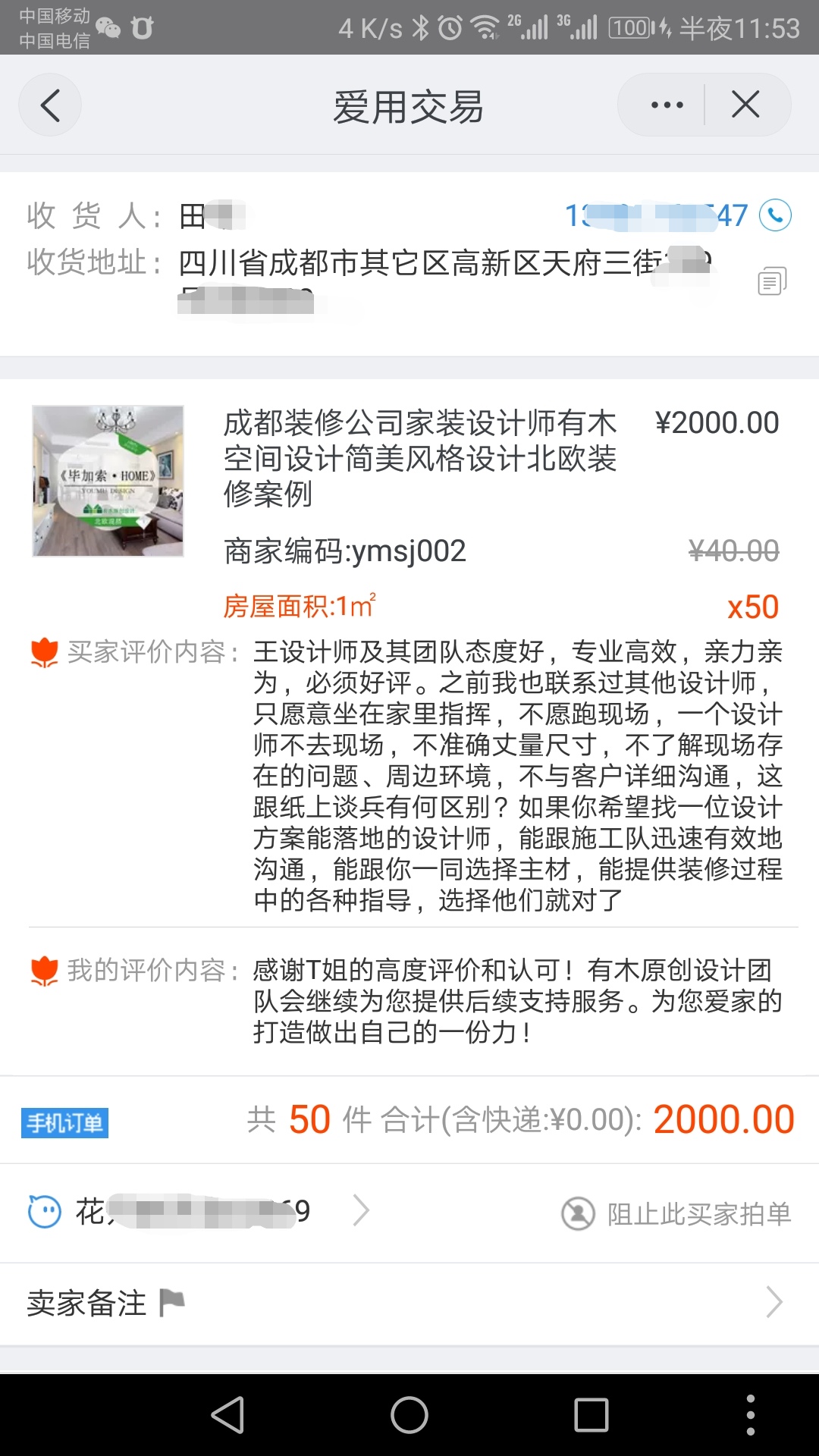Screen dimensions: 819x1456
Task: Go back from the 爱用交易 page
Action: click(x=50, y=105)
